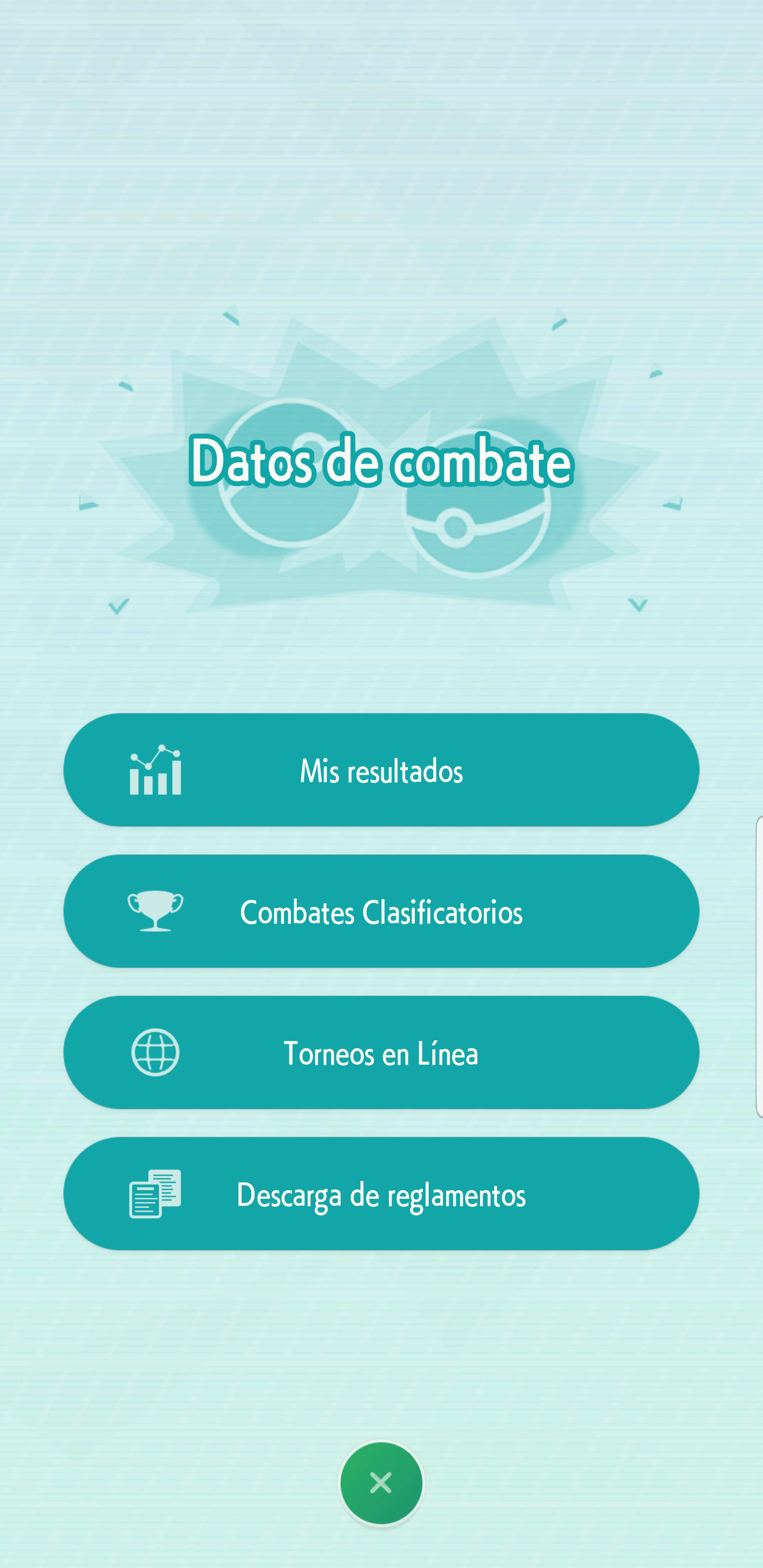
Task: Open Mis resultados
Action: click(x=381, y=770)
